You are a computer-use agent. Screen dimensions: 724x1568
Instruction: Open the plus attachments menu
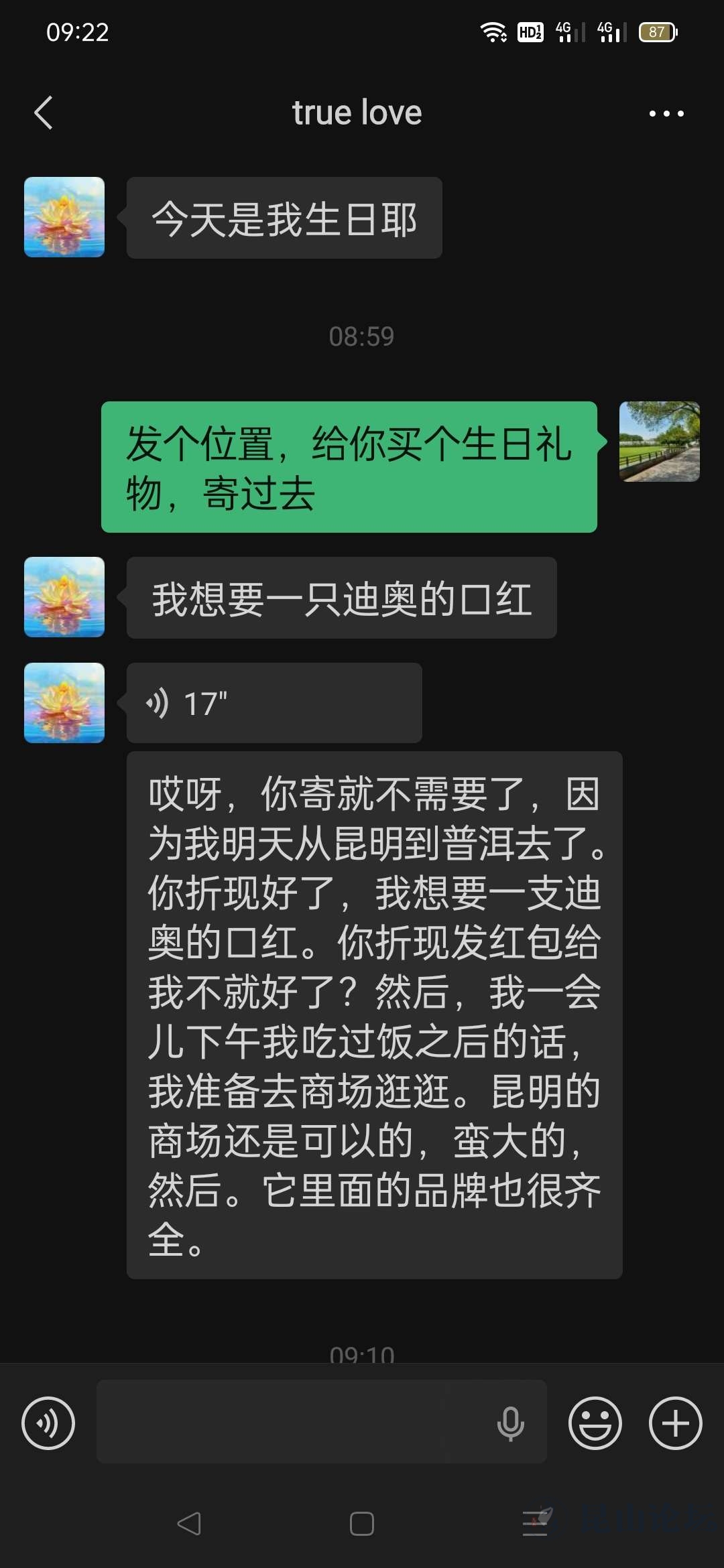tap(675, 1423)
